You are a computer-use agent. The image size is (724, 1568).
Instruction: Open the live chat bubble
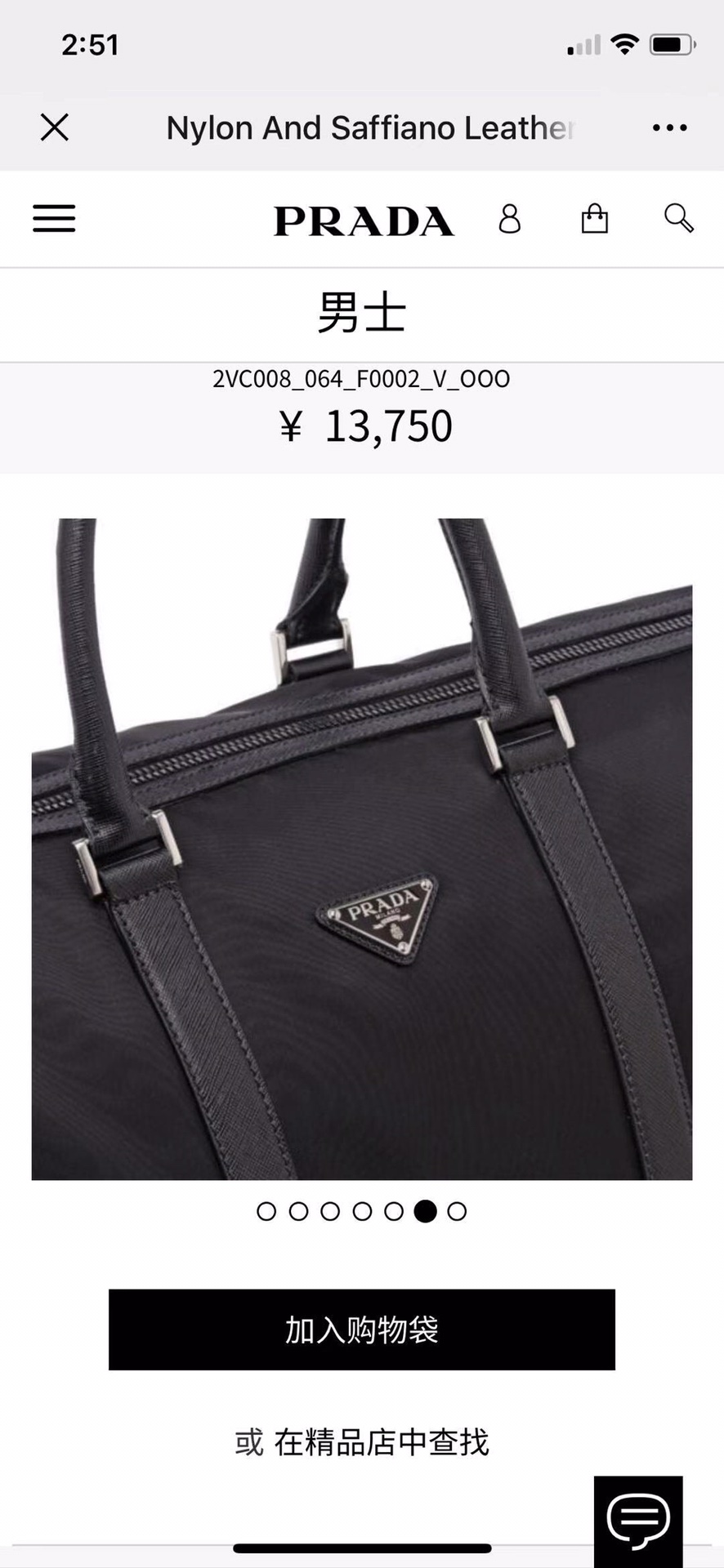(x=638, y=1520)
